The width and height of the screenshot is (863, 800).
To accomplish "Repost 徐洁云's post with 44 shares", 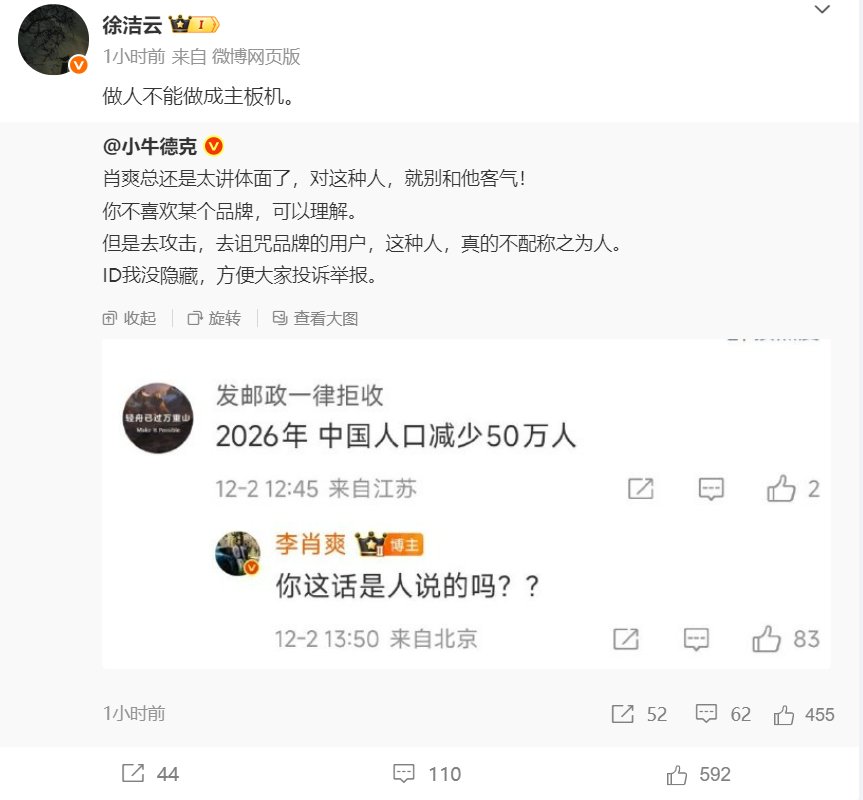I will tap(150, 774).
